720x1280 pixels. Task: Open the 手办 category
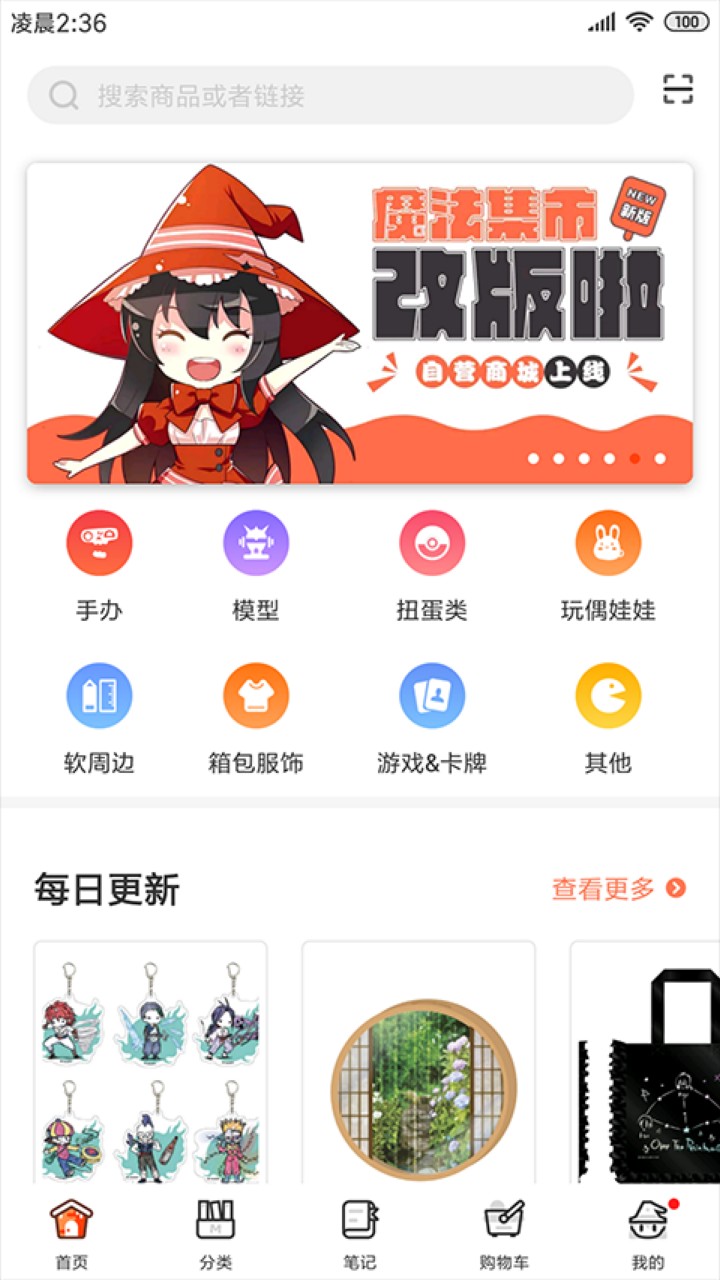[x=99, y=565]
